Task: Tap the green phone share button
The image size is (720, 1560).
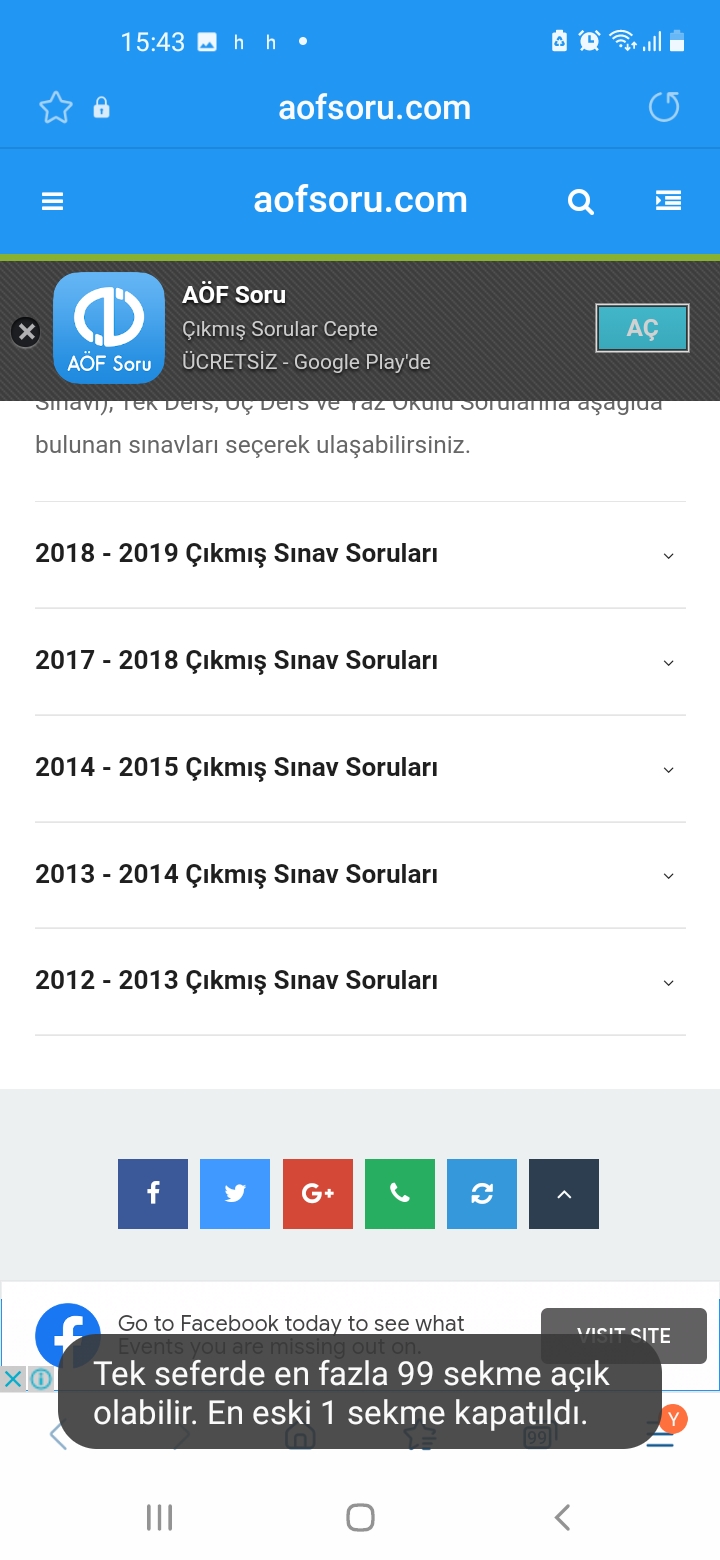Action: pos(399,1193)
